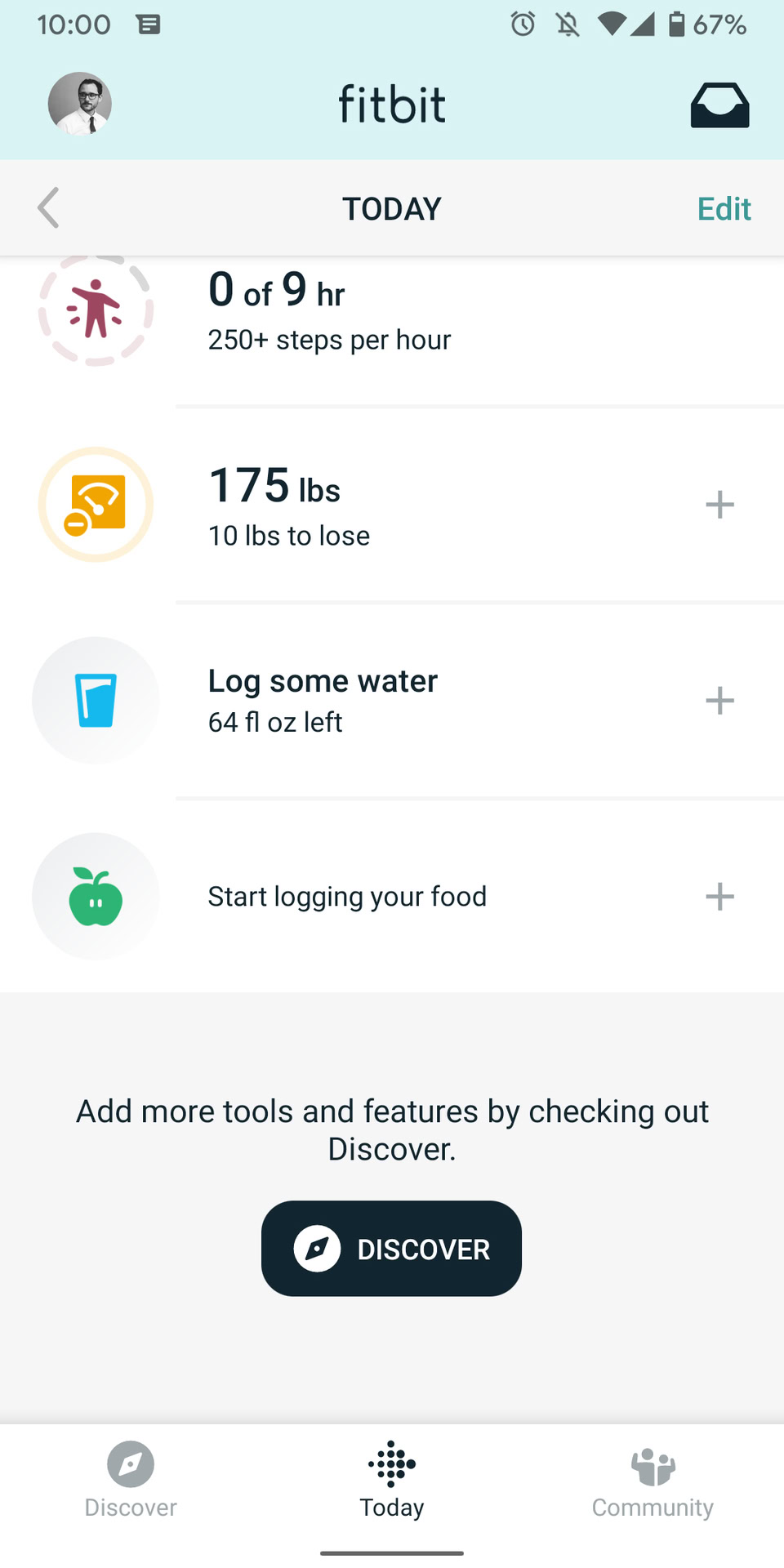This screenshot has height=1568, width=784.
Task: Open the profile avatar
Action: [x=80, y=104]
